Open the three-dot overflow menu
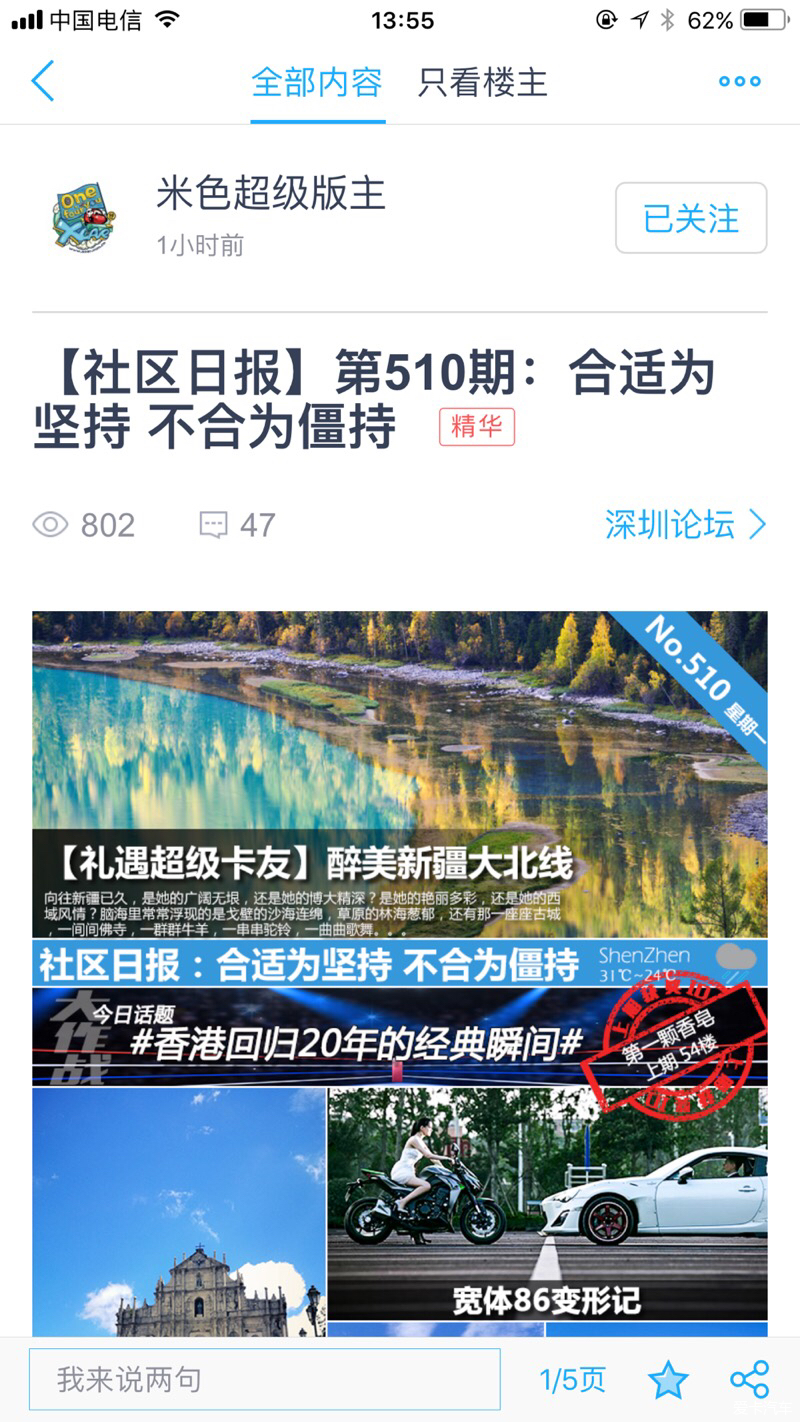The image size is (800, 1422). [x=740, y=82]
